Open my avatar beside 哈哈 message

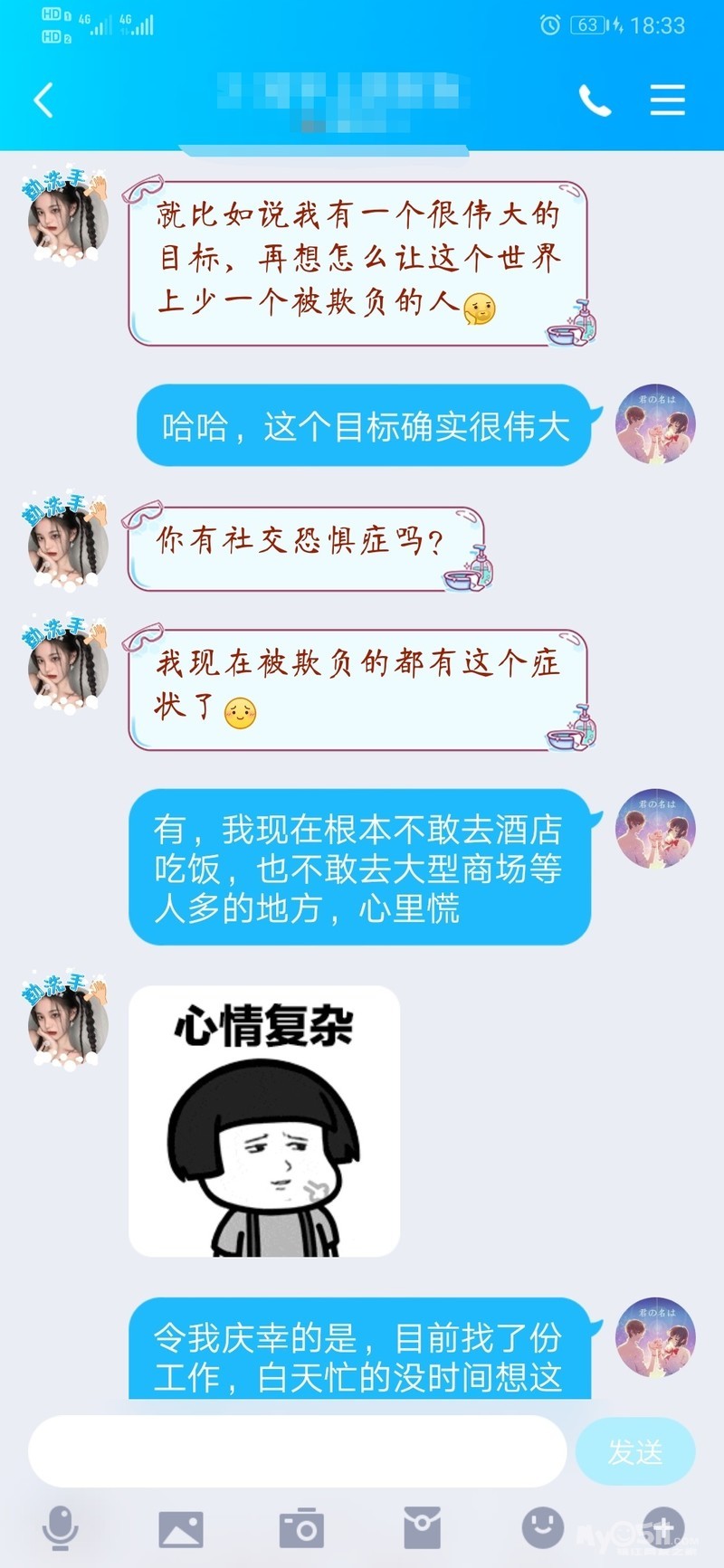tap(655, 425)
